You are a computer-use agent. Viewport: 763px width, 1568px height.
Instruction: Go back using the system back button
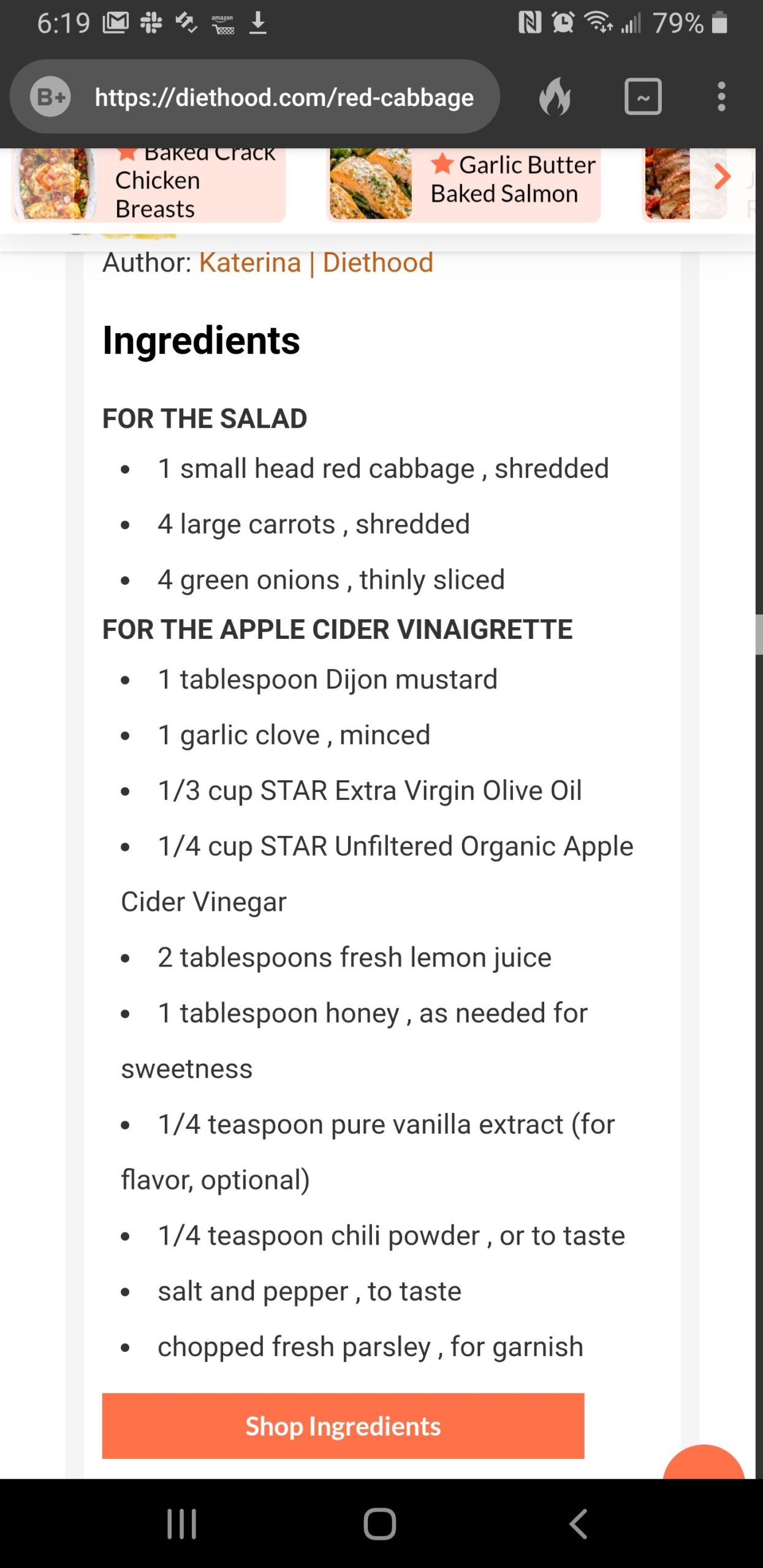tap(578, 1524)
